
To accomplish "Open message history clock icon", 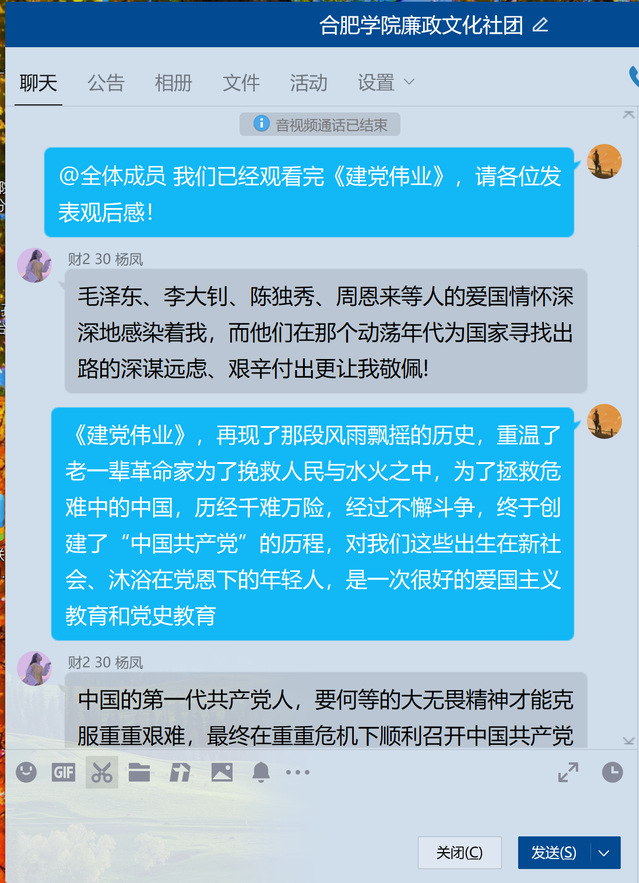I will (x=612, y=772).
